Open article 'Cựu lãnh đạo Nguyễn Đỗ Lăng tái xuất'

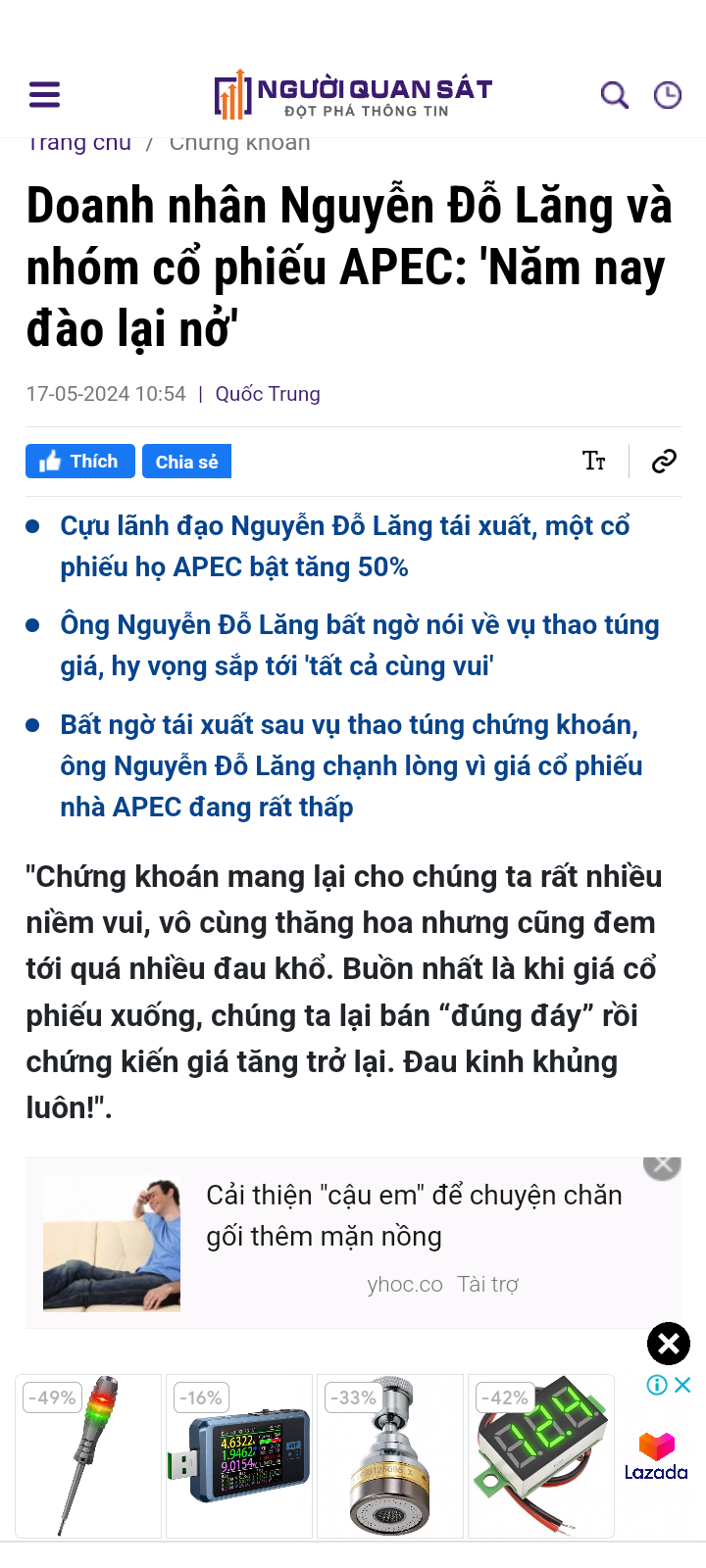click(x=343, y=547)
